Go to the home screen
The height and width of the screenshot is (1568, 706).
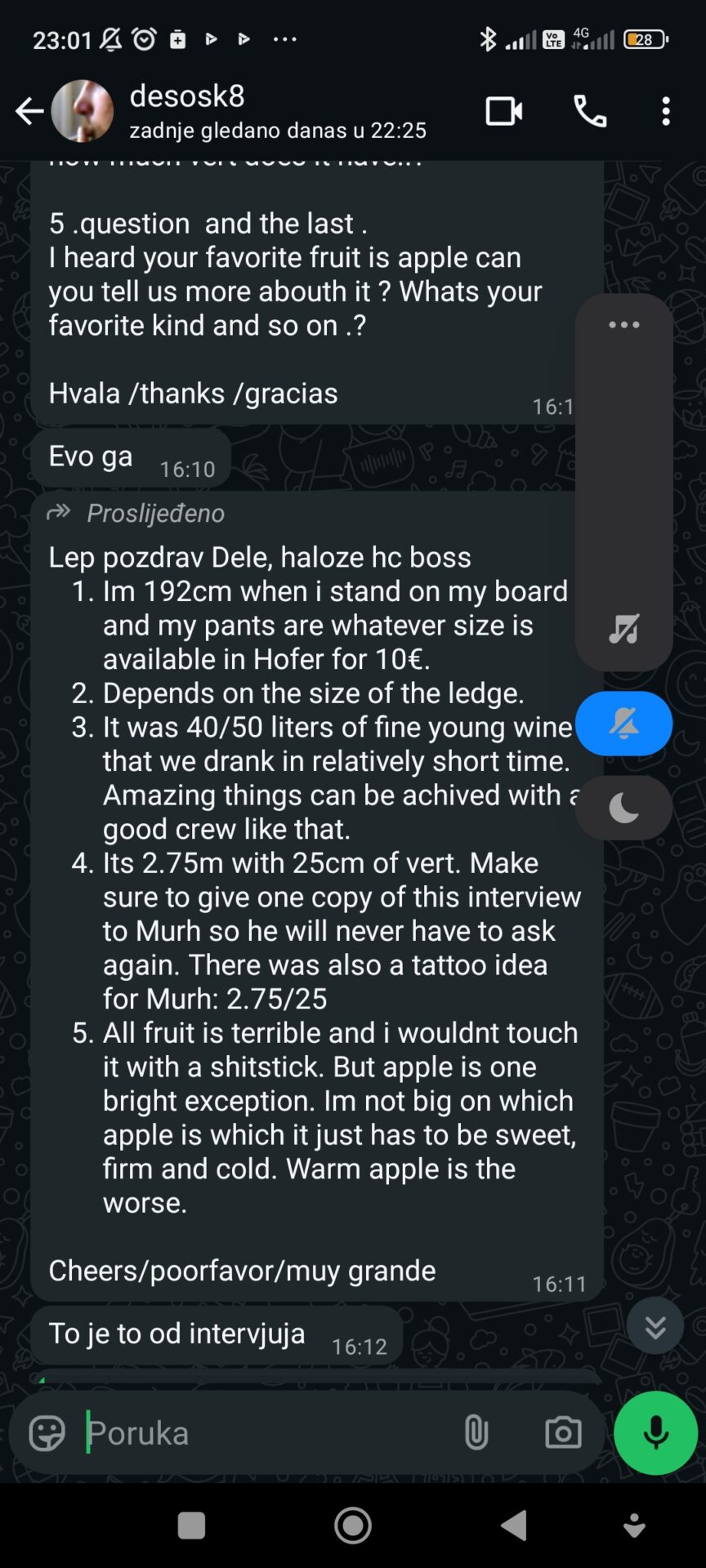353,1525
